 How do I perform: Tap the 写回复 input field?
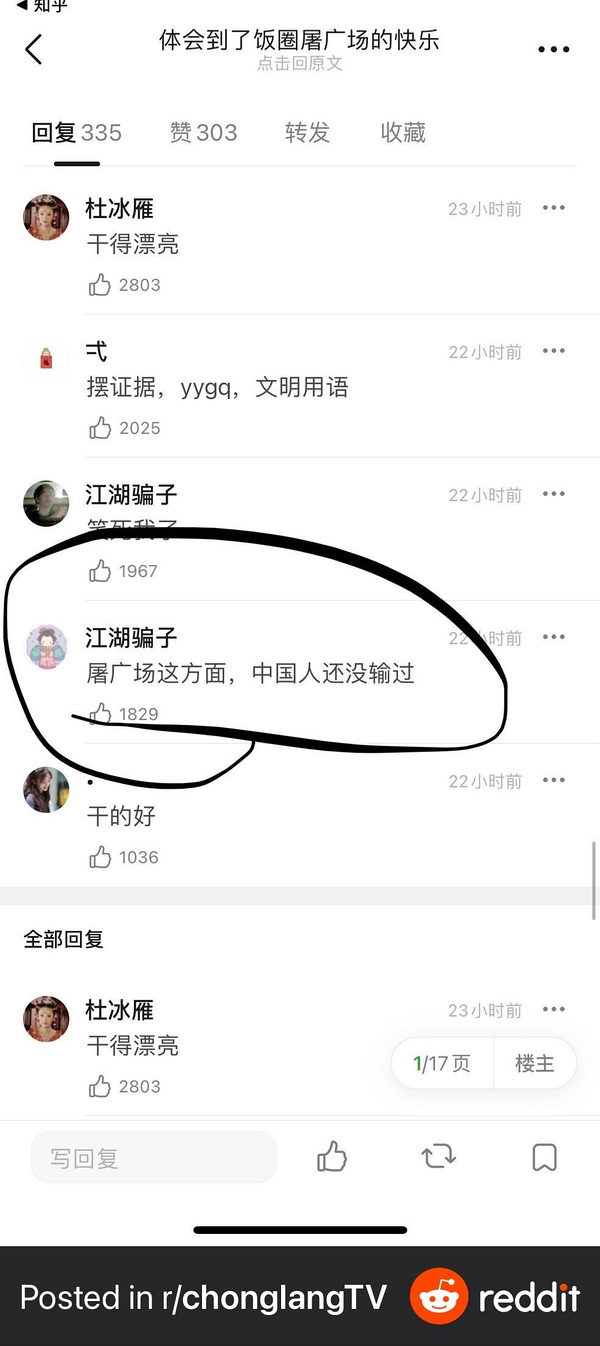[153, 1158]
